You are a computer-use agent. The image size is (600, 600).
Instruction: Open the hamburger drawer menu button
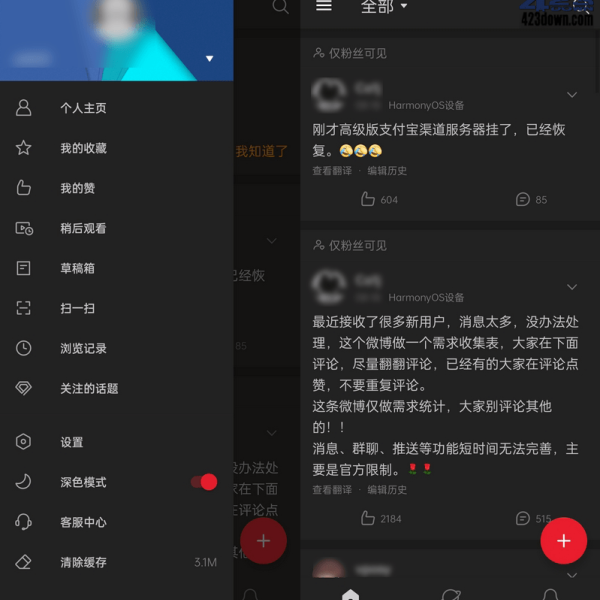(x=323, y=7)
